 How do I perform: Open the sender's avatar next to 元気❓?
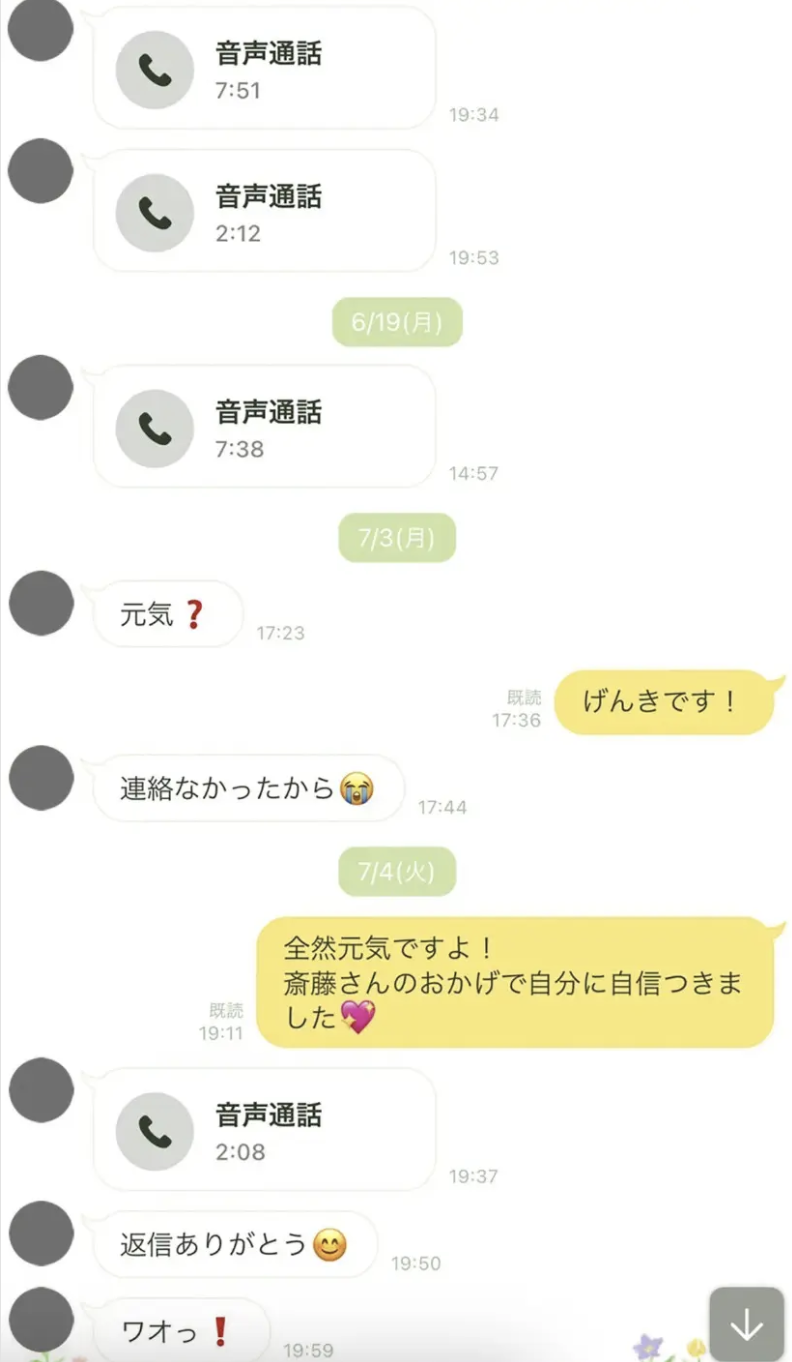tap(41, 604)
